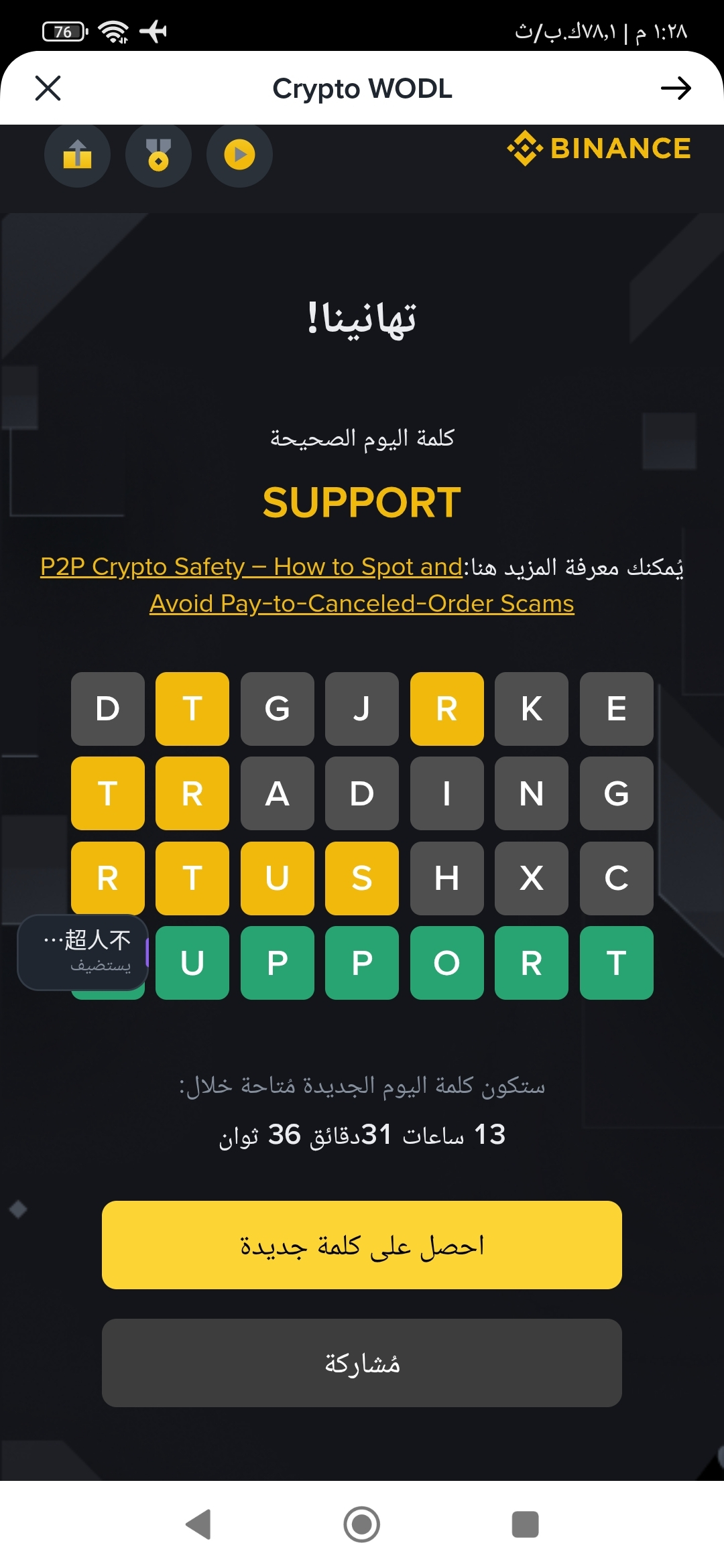The height and width of the screenshot is (1568, 724).
Task: Go to the home screen with the home button
Action: (361, 1524)
